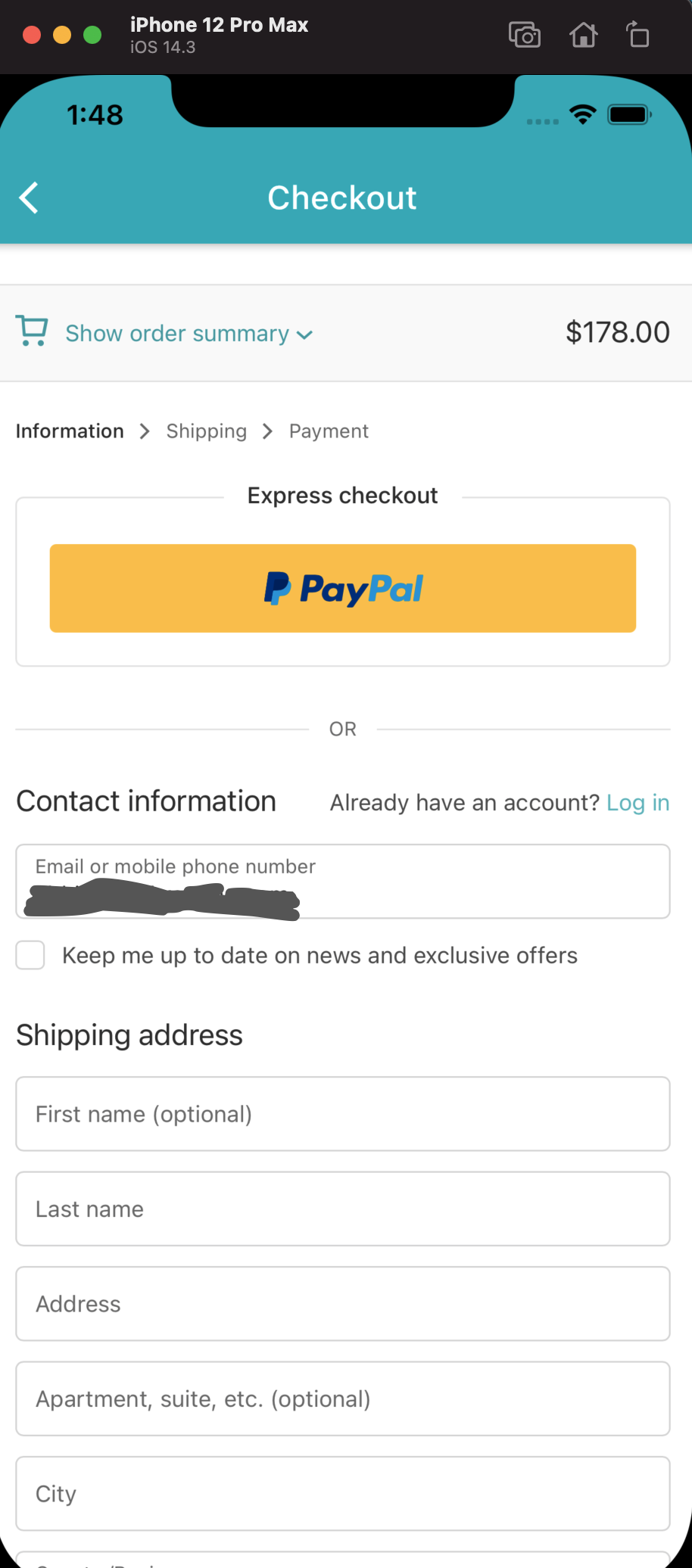This screenshot has height=1568, width=692.
Task: Tap the back arrow in the Checkout header
Action: click(27, 198)
